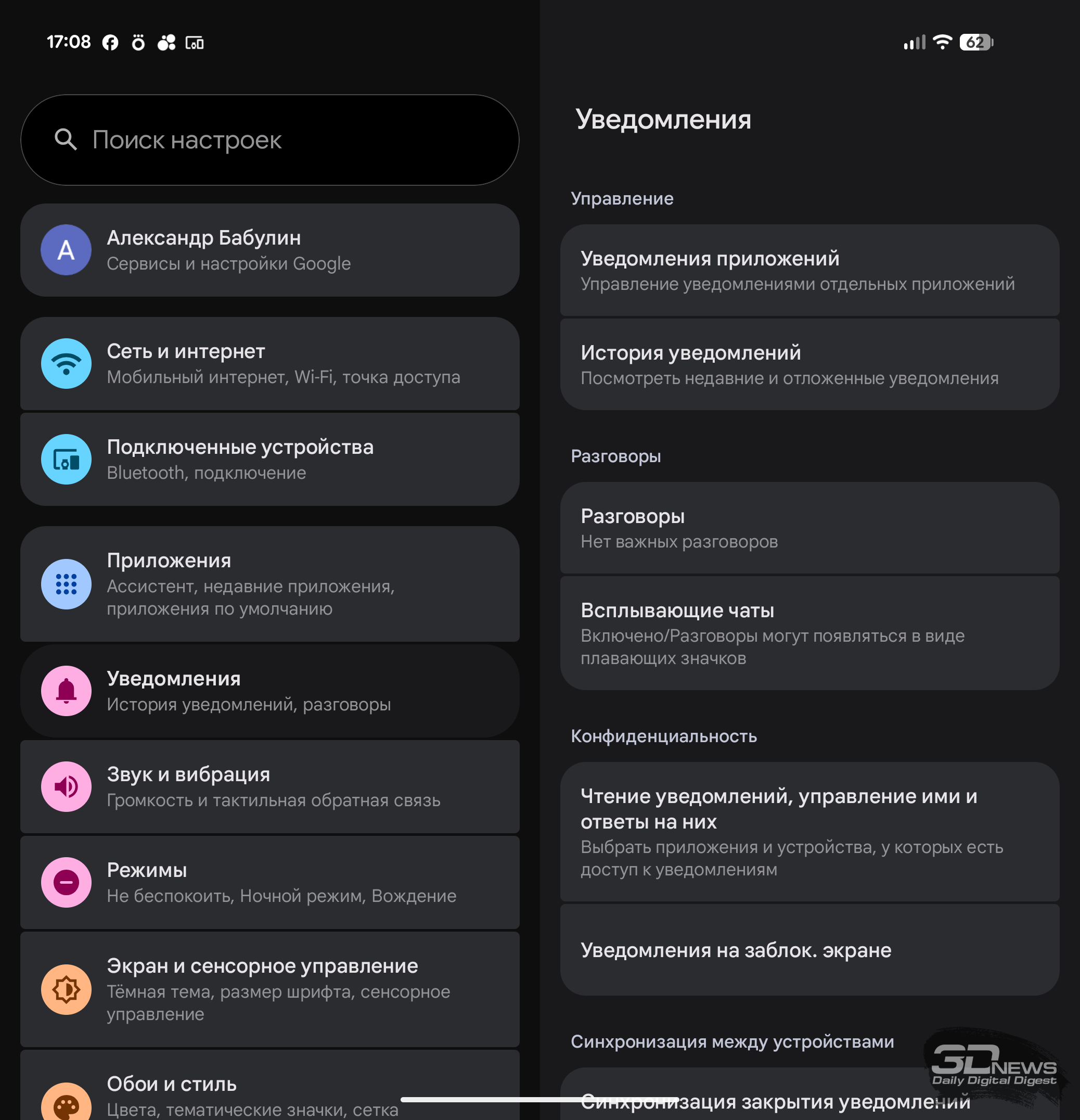Open Чтение уведомлений, управление ими
This screenshot has height=1120, width=1080.
coord(809,832)
